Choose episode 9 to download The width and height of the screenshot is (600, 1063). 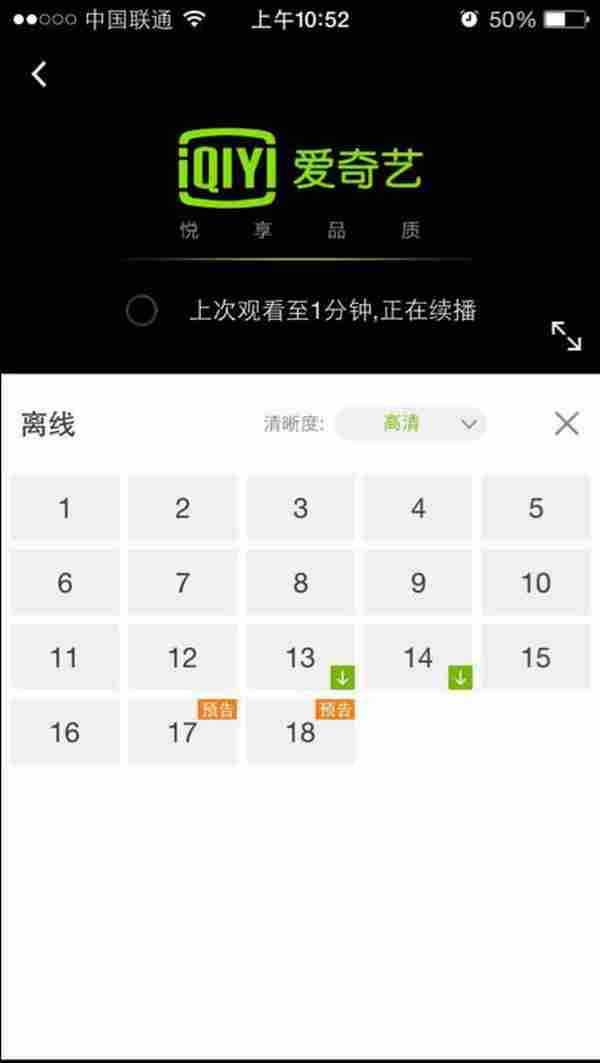[x=418, y=583]
